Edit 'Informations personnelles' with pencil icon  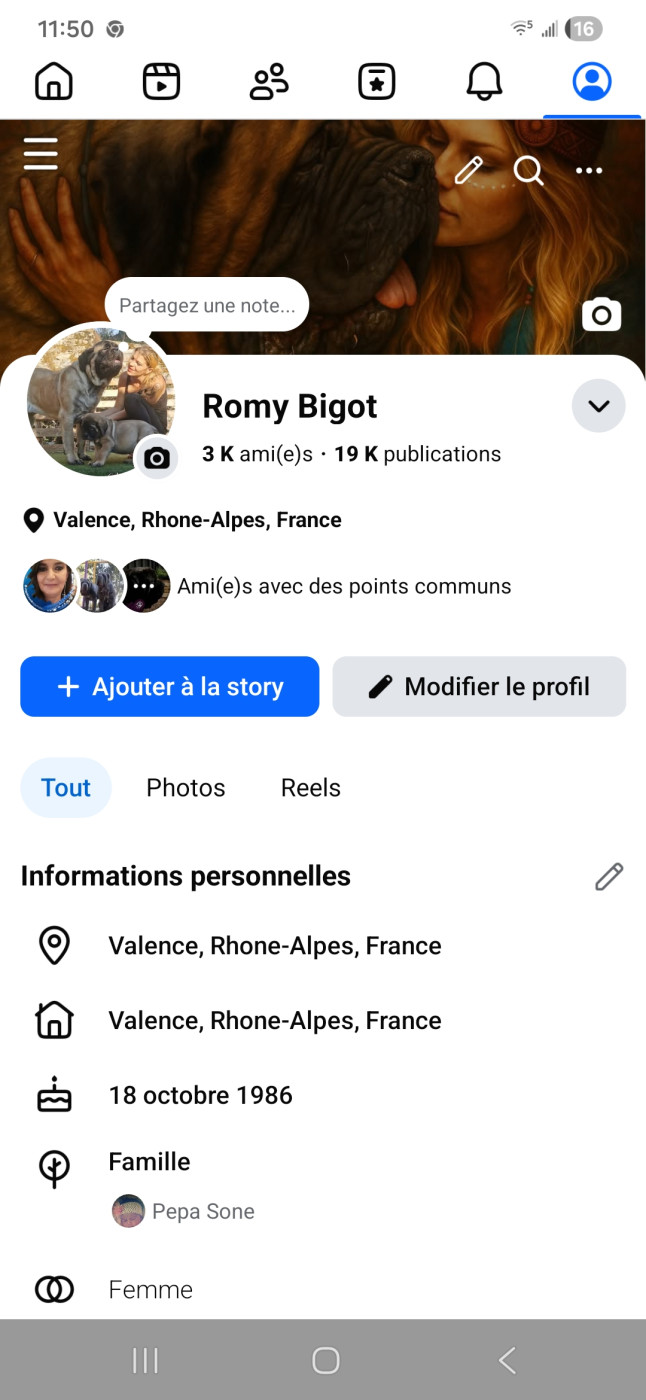(608, 877)
